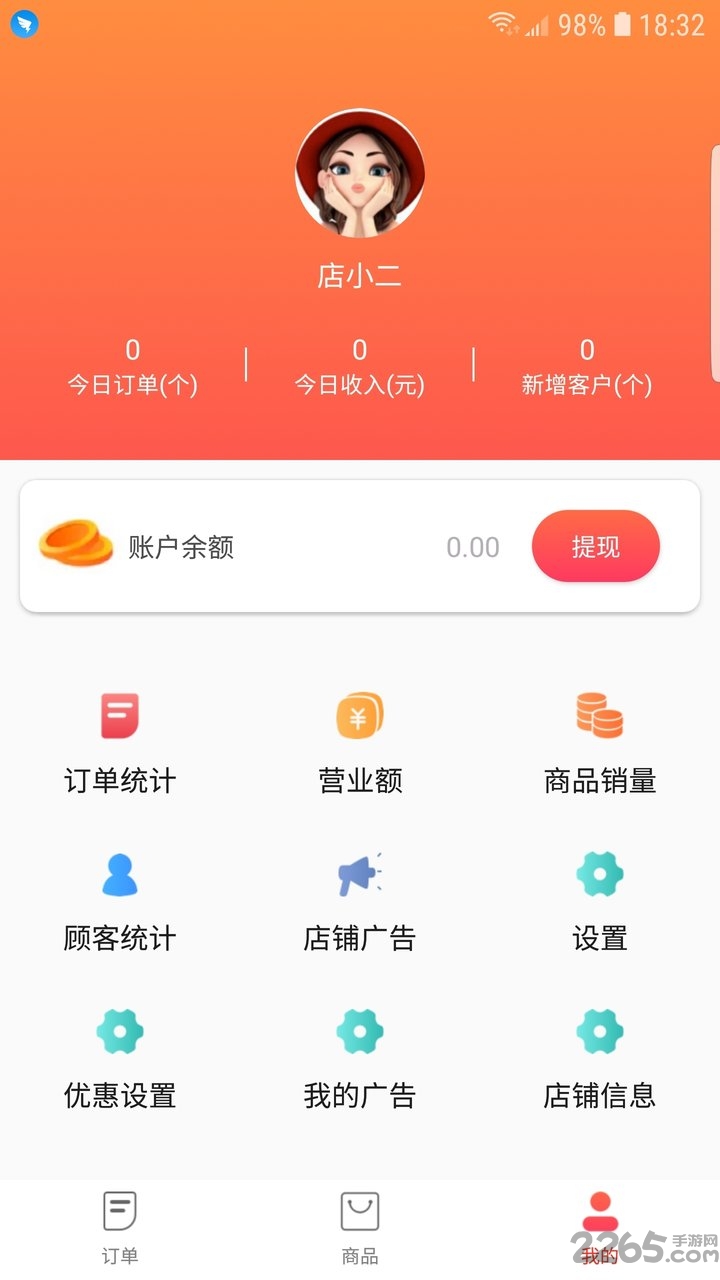This screenshot has width=720, height=1280.
Task: Tap the blue messenger icon in status bar
Action: [x=24, y=23]
